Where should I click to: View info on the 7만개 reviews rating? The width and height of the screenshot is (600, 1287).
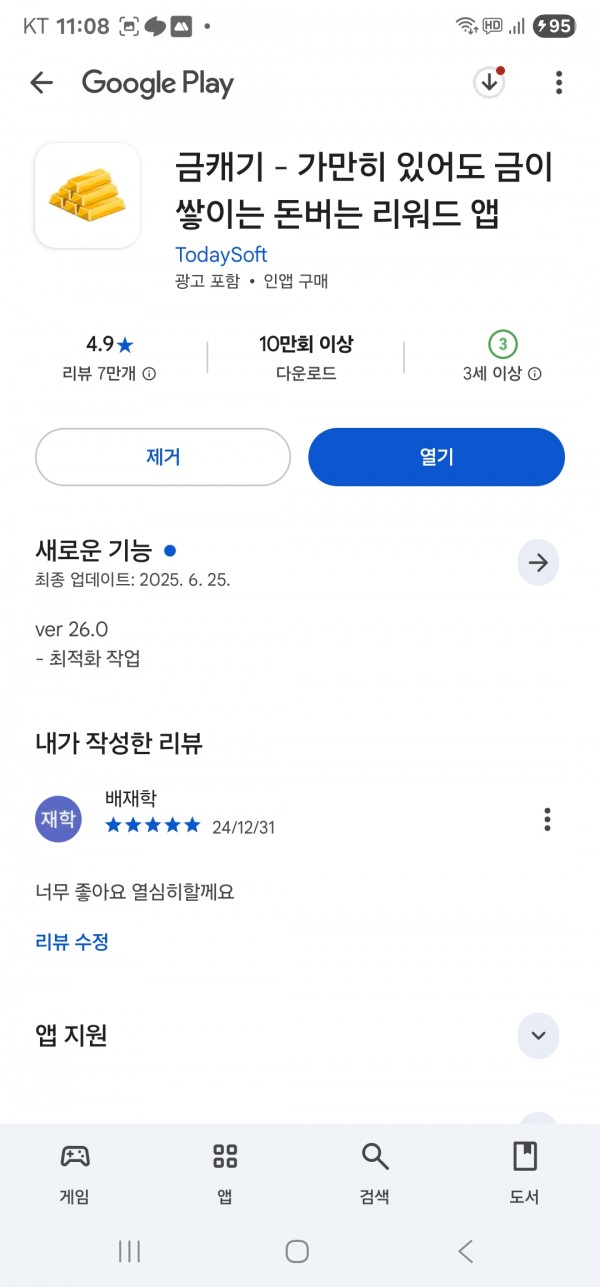pos(108,374)
